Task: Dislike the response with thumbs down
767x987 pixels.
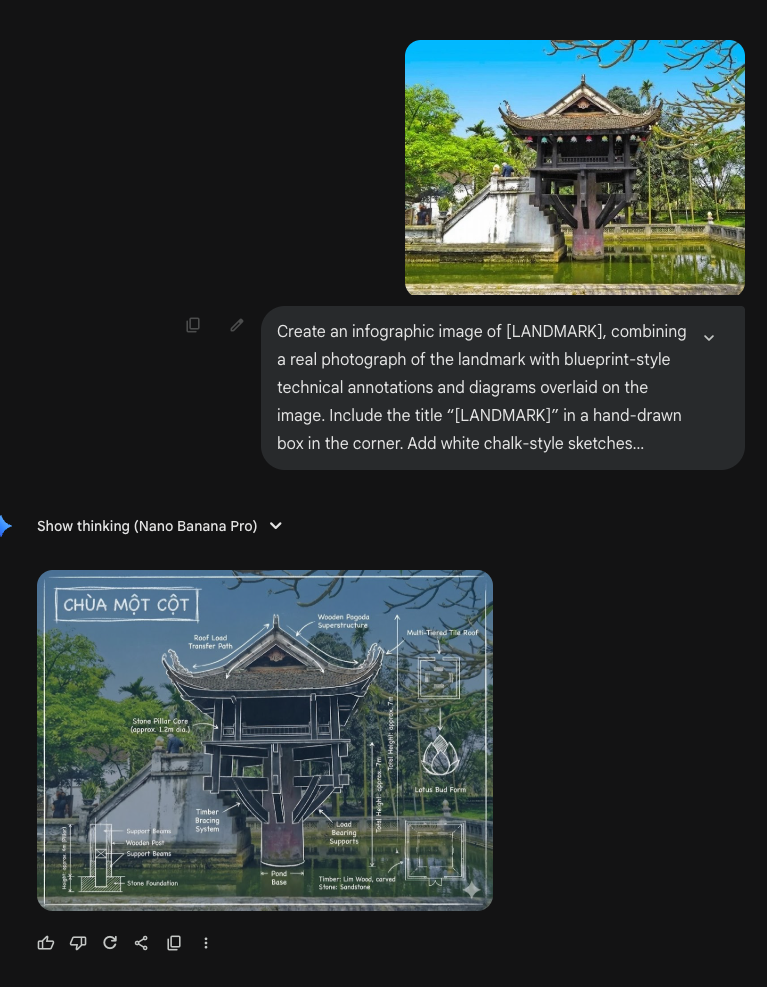Action: [78, 943]
